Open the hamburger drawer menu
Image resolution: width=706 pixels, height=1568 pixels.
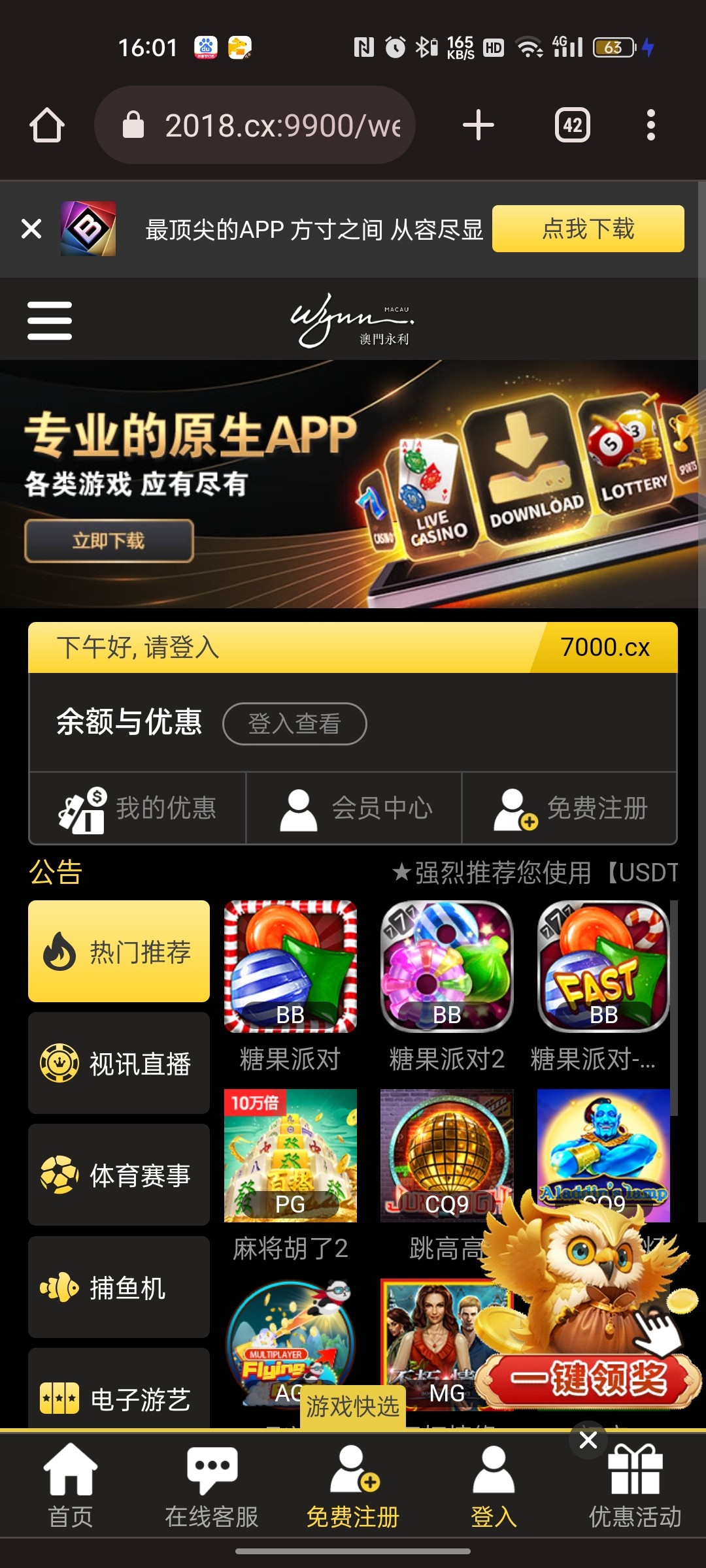[50, 320]
